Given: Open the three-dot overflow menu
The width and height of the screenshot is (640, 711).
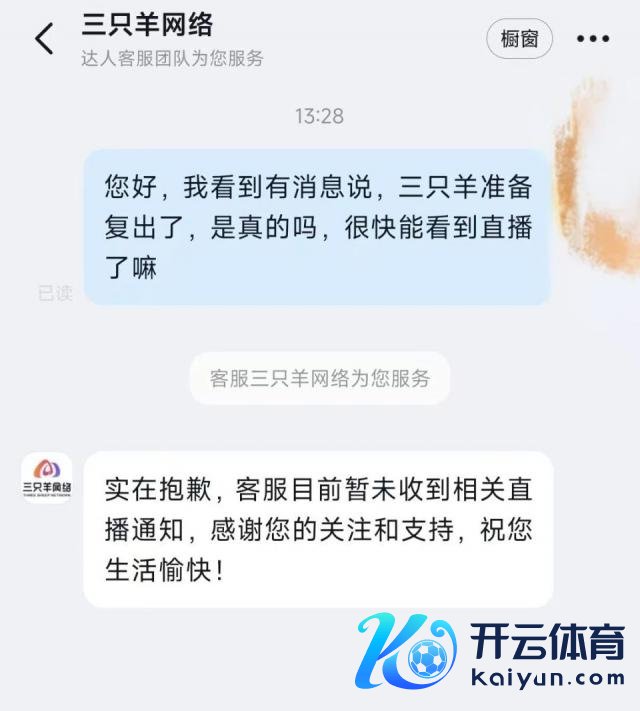Looking at the screenshot, I should tap(593, 39).
